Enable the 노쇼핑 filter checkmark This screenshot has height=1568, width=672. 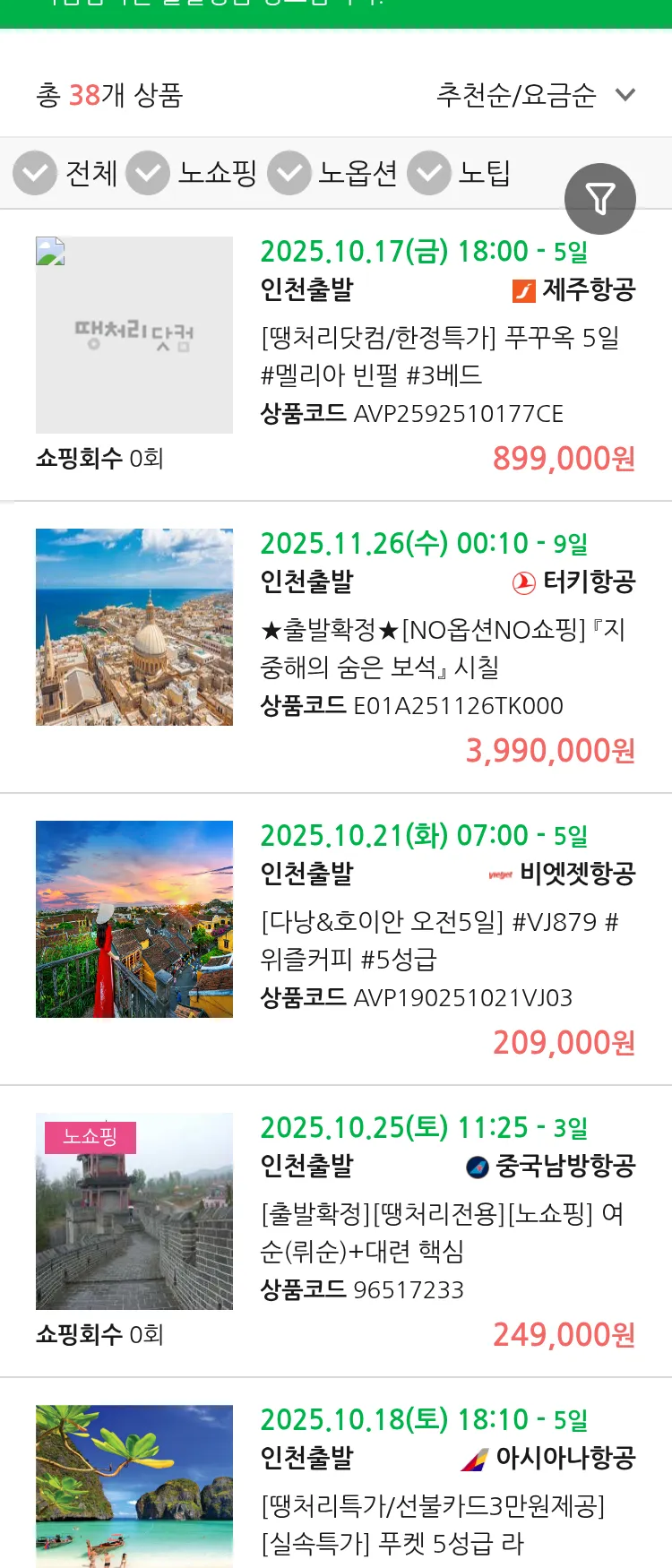149,173
